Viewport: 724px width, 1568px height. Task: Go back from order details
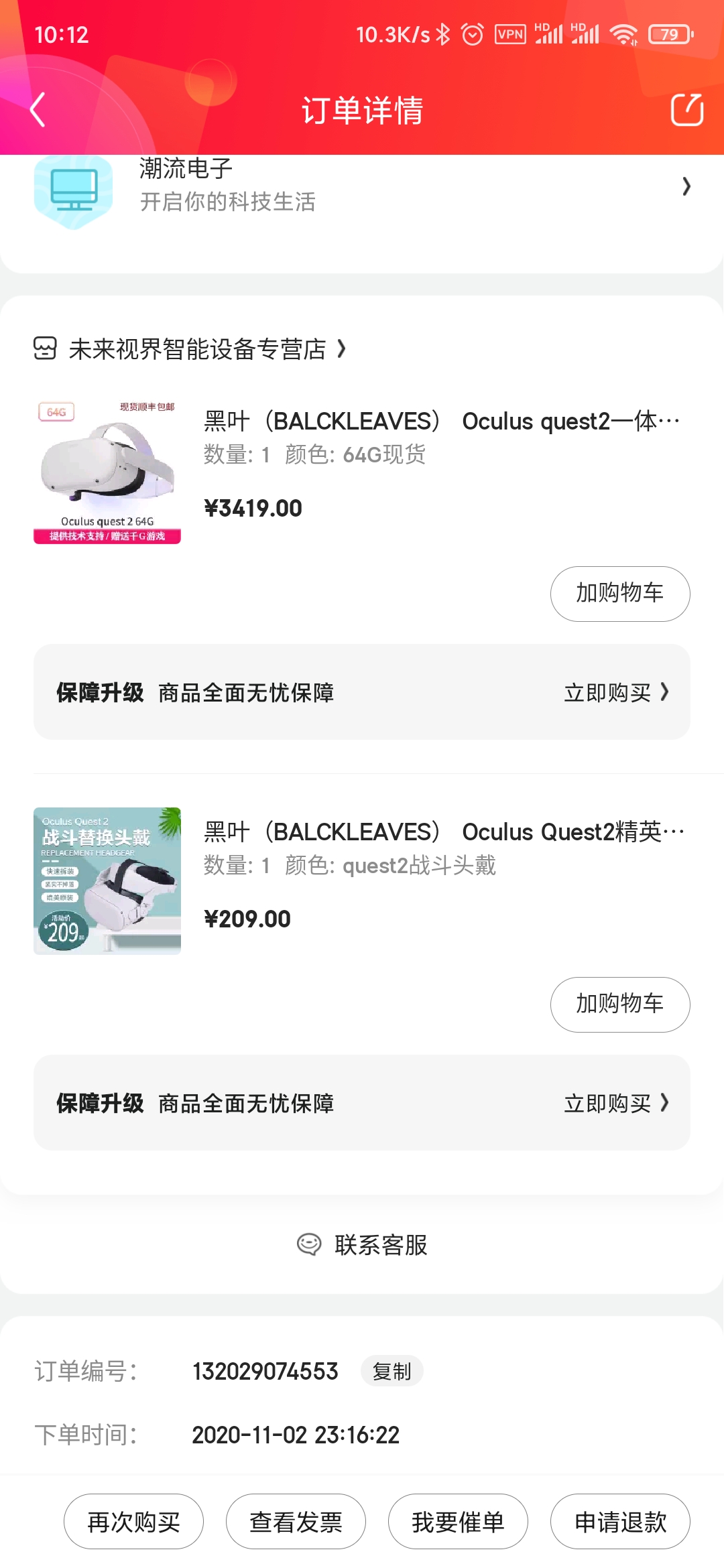(38, 110)
